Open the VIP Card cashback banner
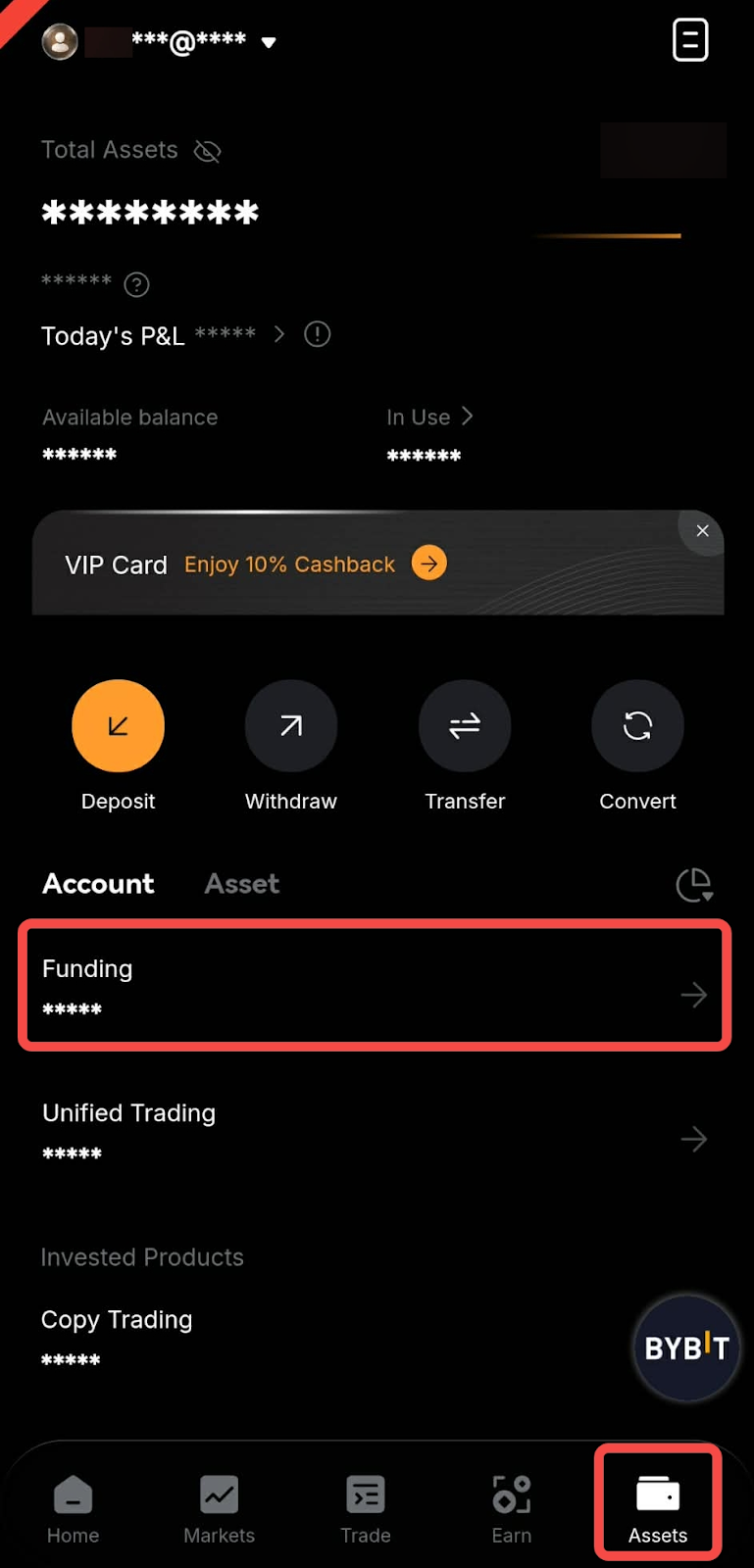Image resolution: width=754 pixels, height=1568 pixels. tap(428, 563)
